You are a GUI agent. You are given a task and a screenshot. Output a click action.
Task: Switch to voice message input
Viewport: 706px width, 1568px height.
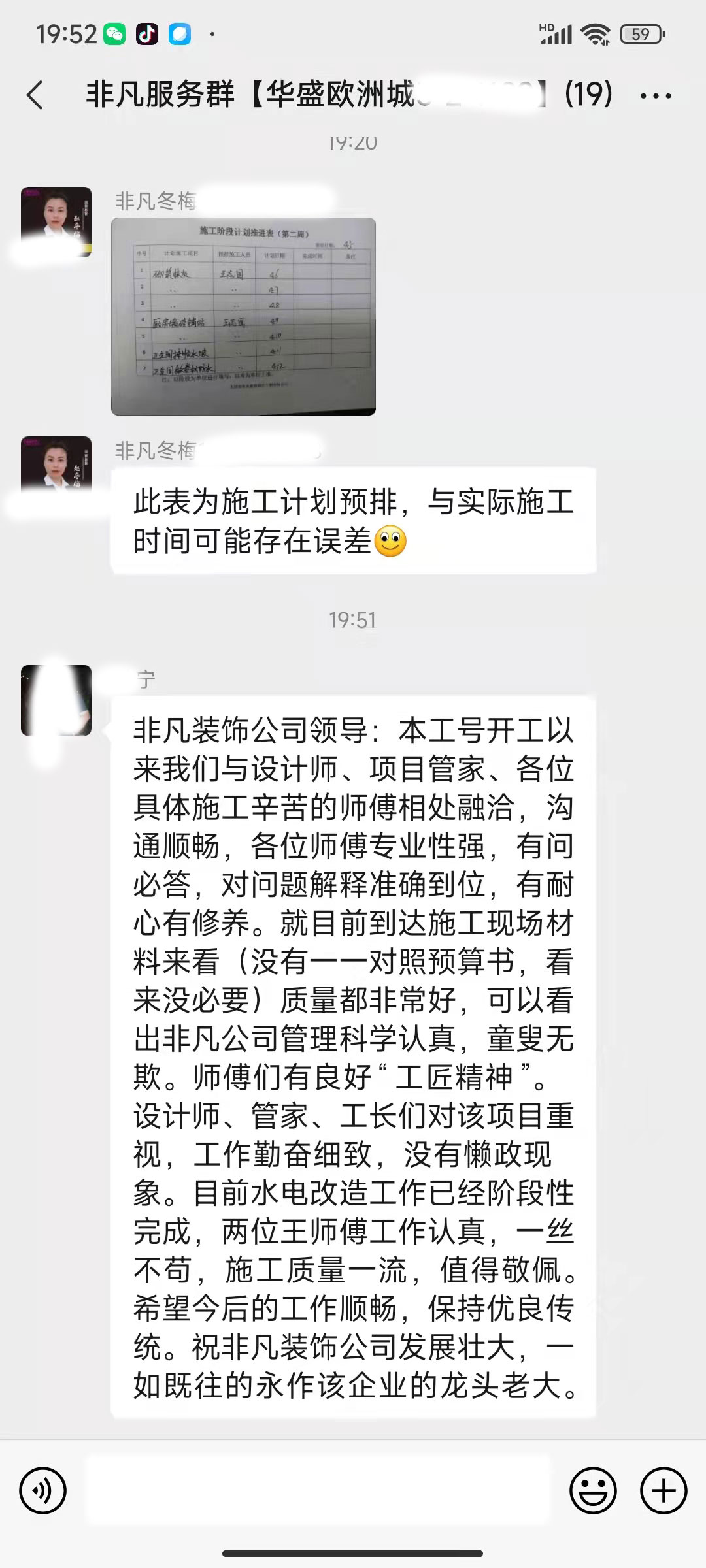(43, 1490)
